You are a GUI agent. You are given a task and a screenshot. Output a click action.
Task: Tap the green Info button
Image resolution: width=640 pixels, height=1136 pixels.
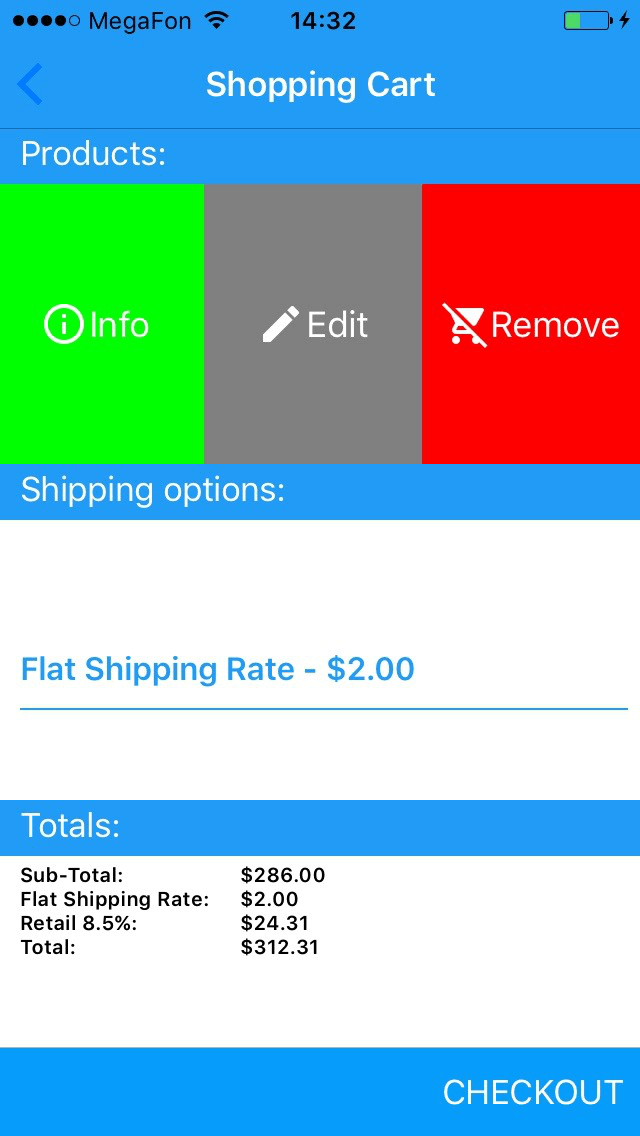101,324
